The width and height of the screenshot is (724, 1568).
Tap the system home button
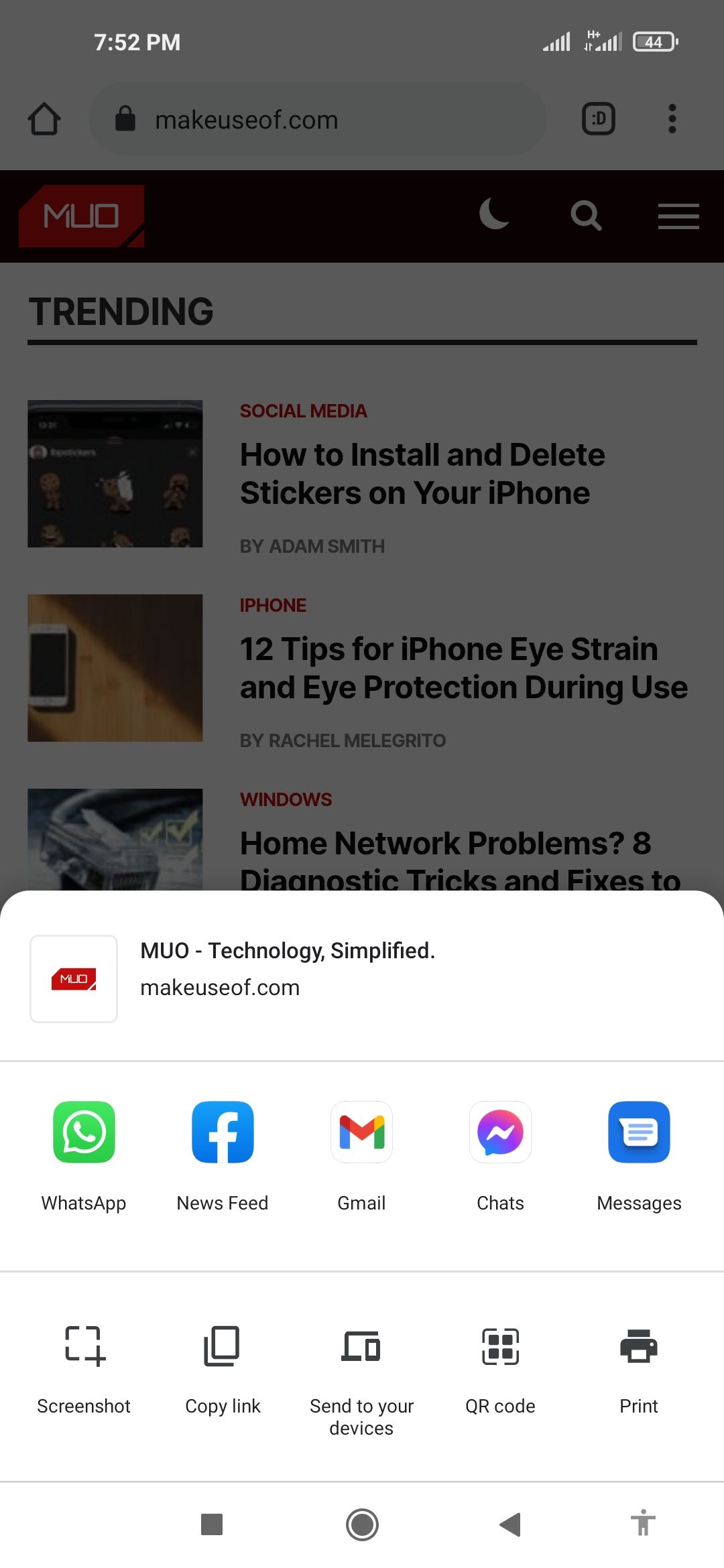coord(362,1524)
